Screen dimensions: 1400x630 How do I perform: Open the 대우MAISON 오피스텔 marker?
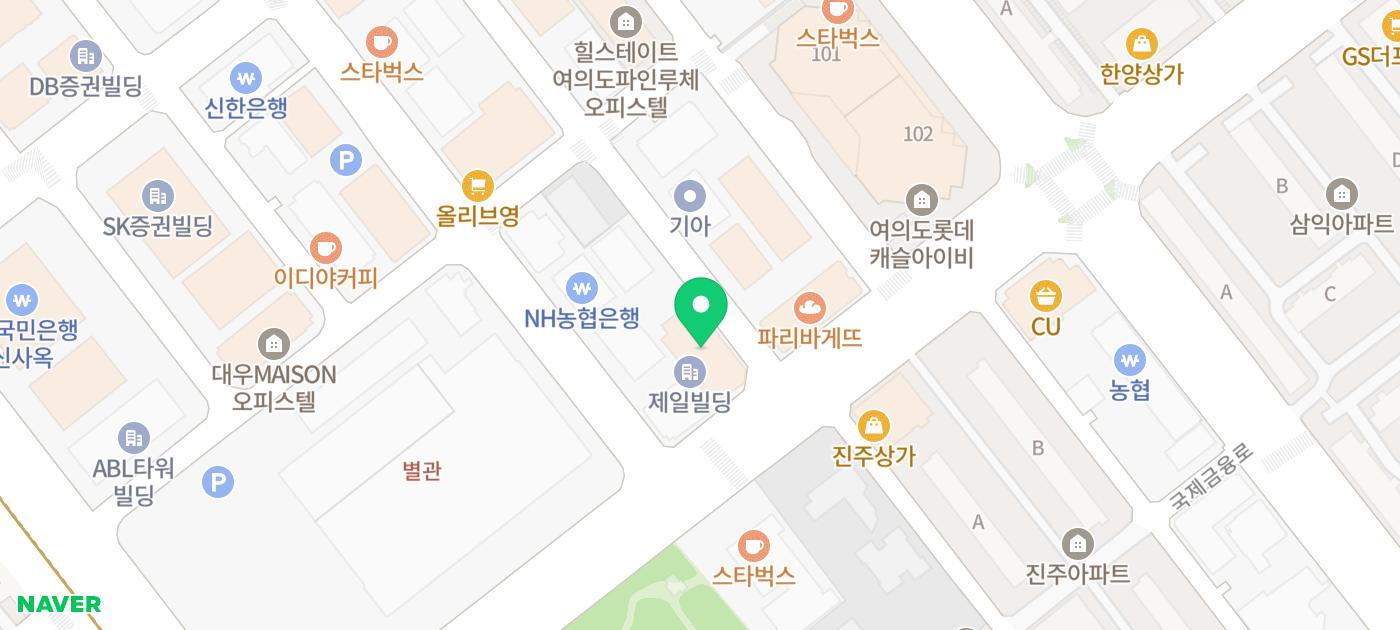click(273, 345)
